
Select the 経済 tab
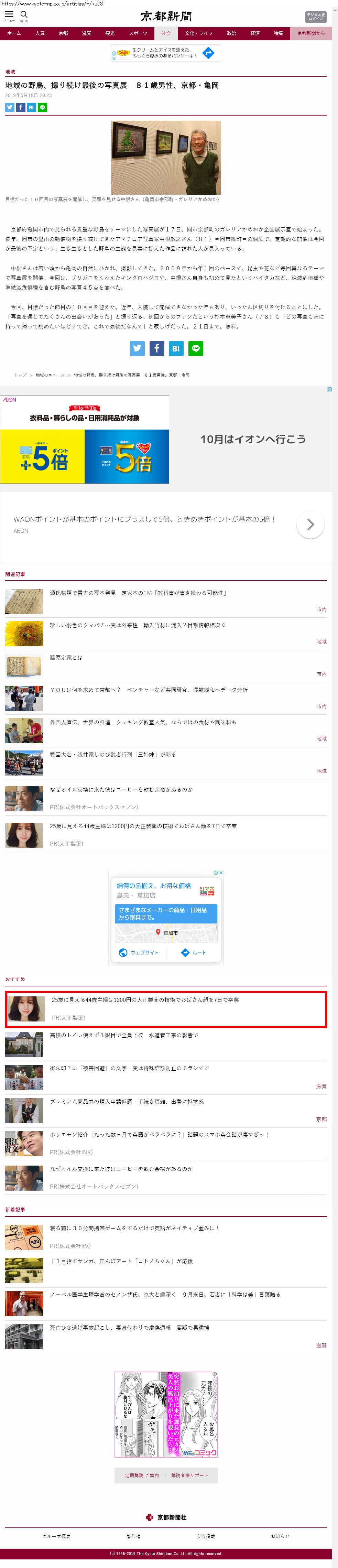tap(254, 33)
